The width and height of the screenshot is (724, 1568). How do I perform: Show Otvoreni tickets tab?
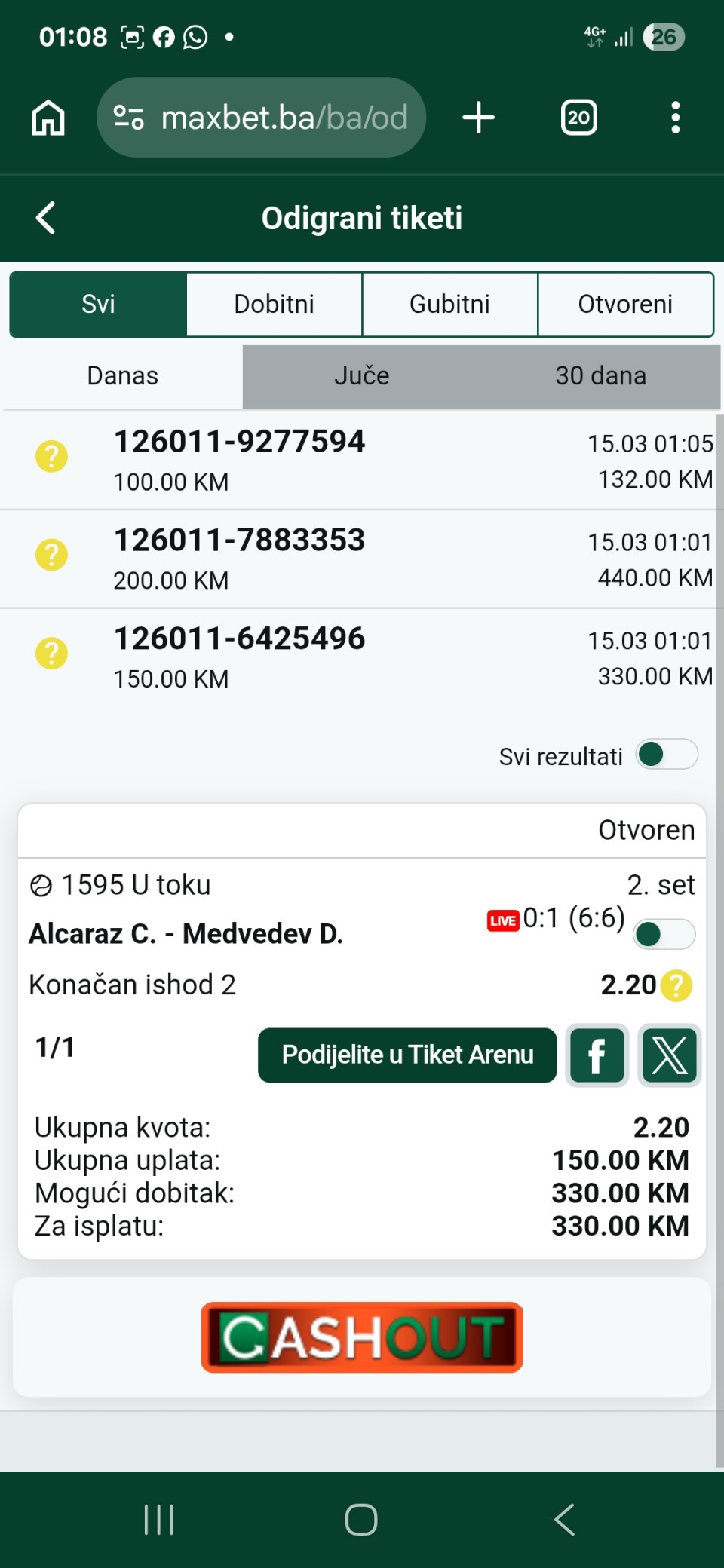(625, 305)
